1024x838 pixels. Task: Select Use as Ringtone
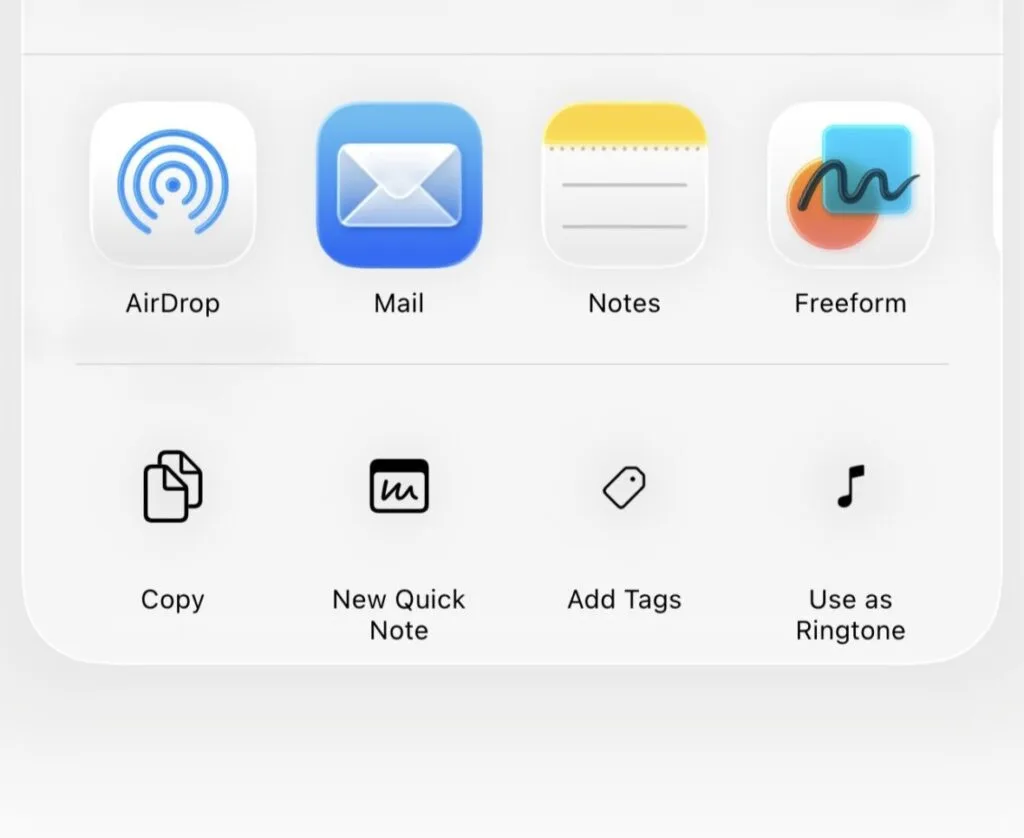[850, 487]
